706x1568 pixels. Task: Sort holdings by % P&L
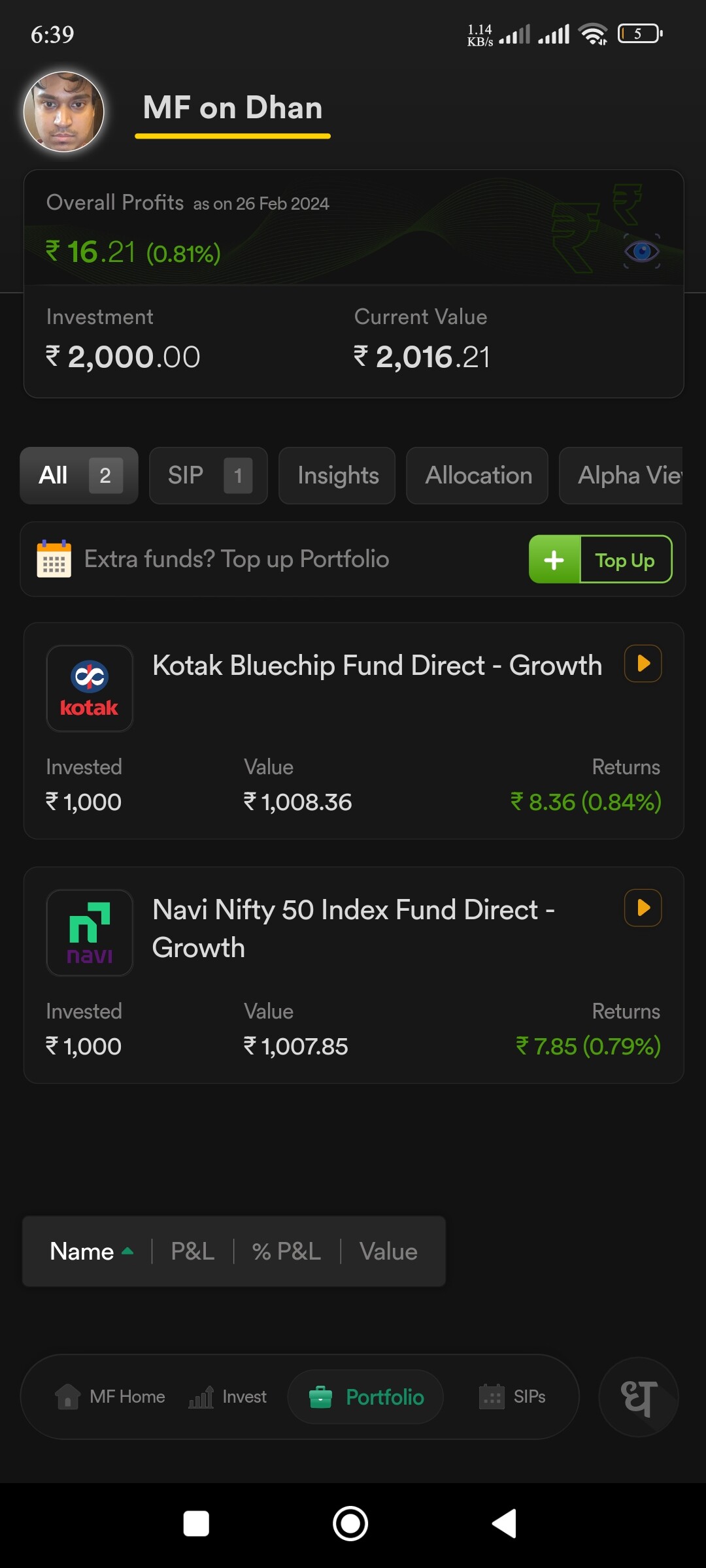point(287,1252)
